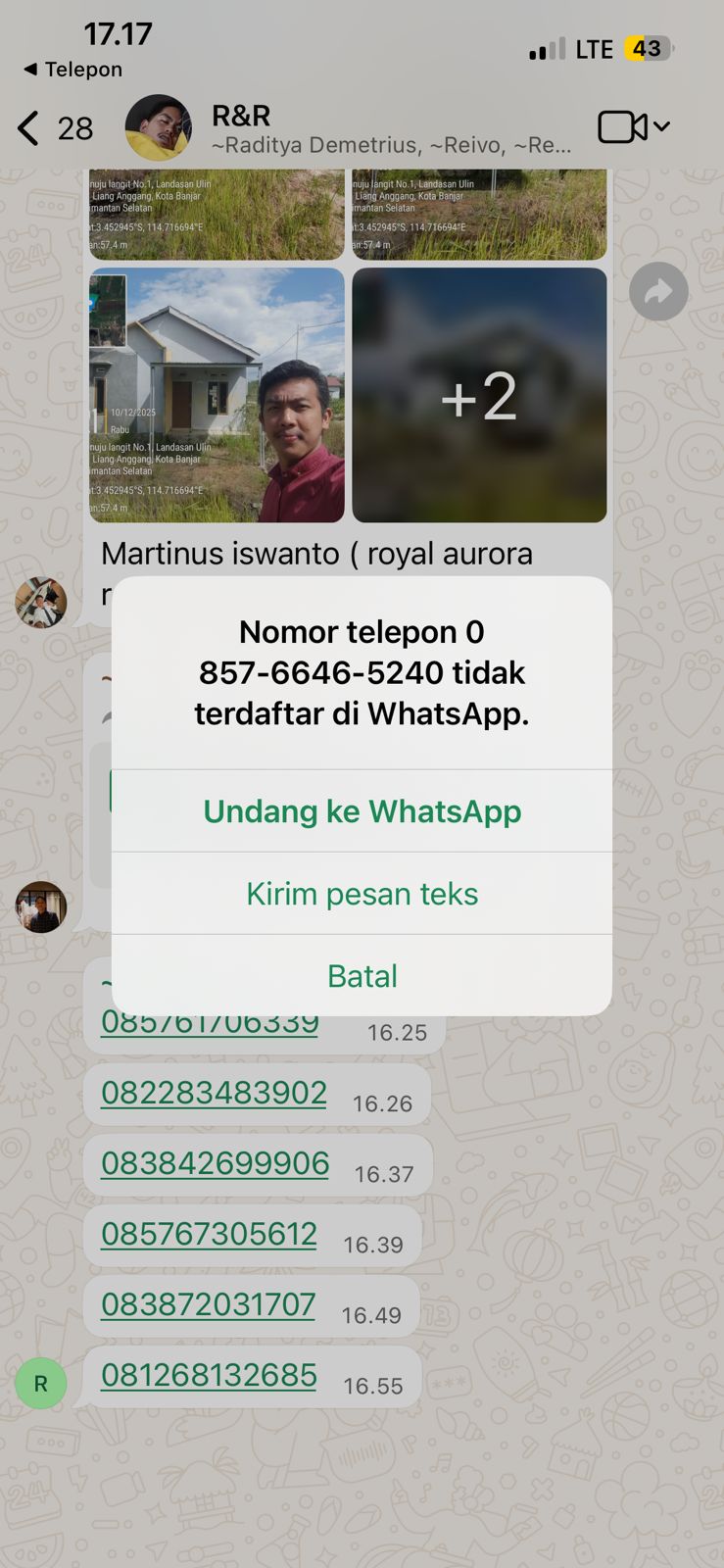Tap the green R avatar near the bottom

click(x=40, y=1384)
